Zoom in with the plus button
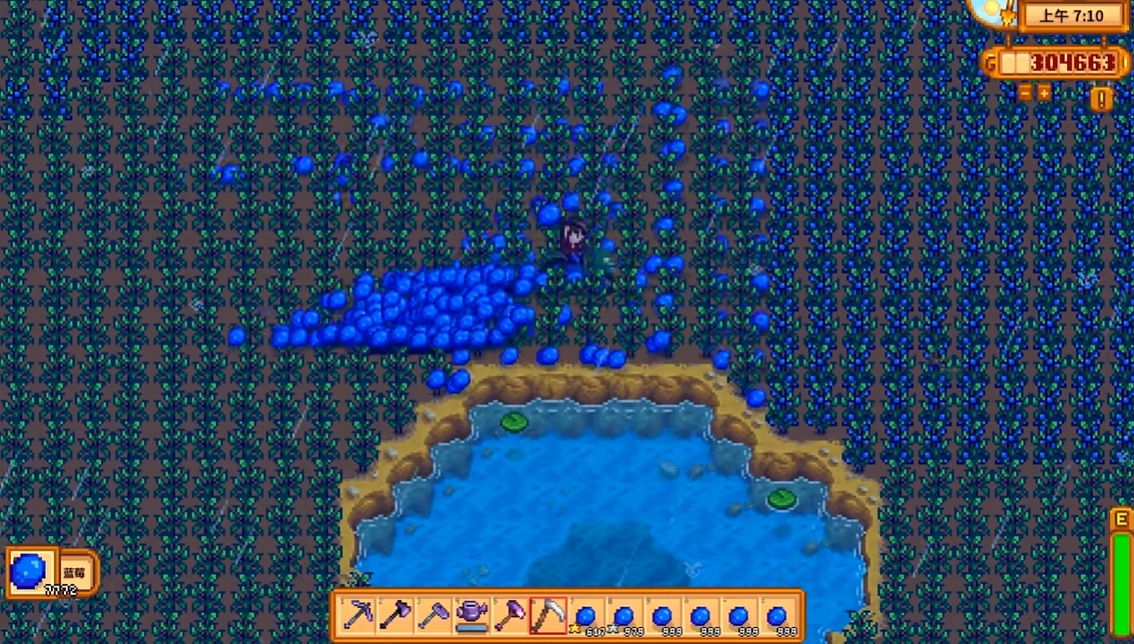 1044,93
